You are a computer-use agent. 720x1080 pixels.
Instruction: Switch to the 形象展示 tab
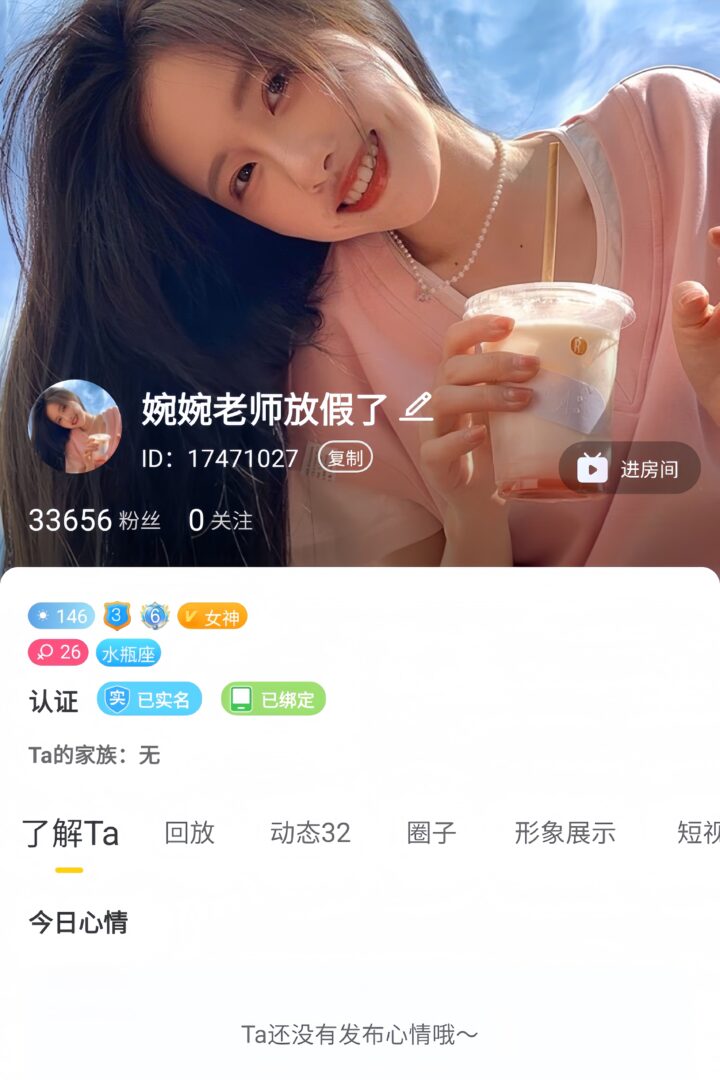564,833
